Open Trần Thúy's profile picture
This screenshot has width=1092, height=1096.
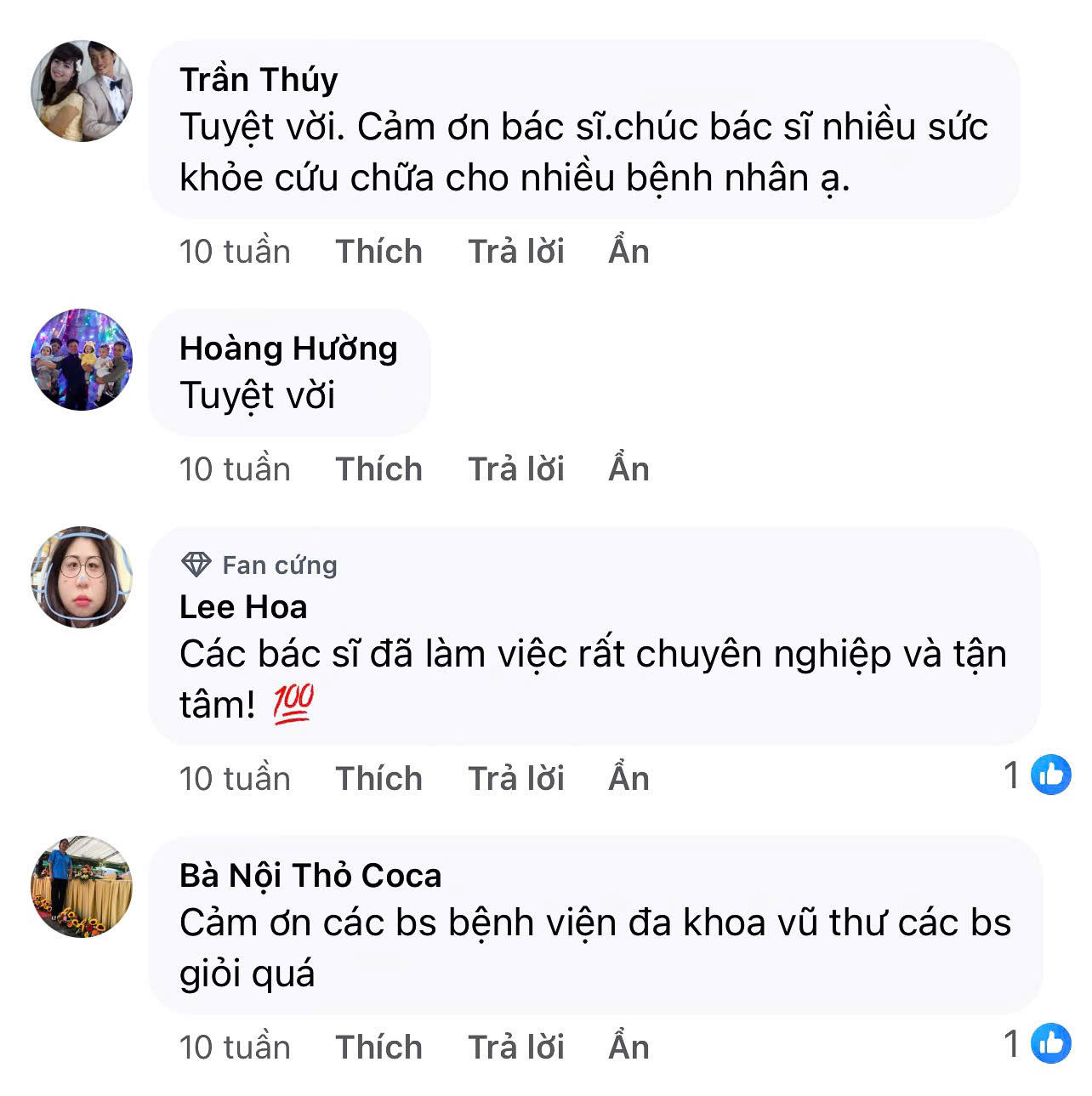(82, 91)
